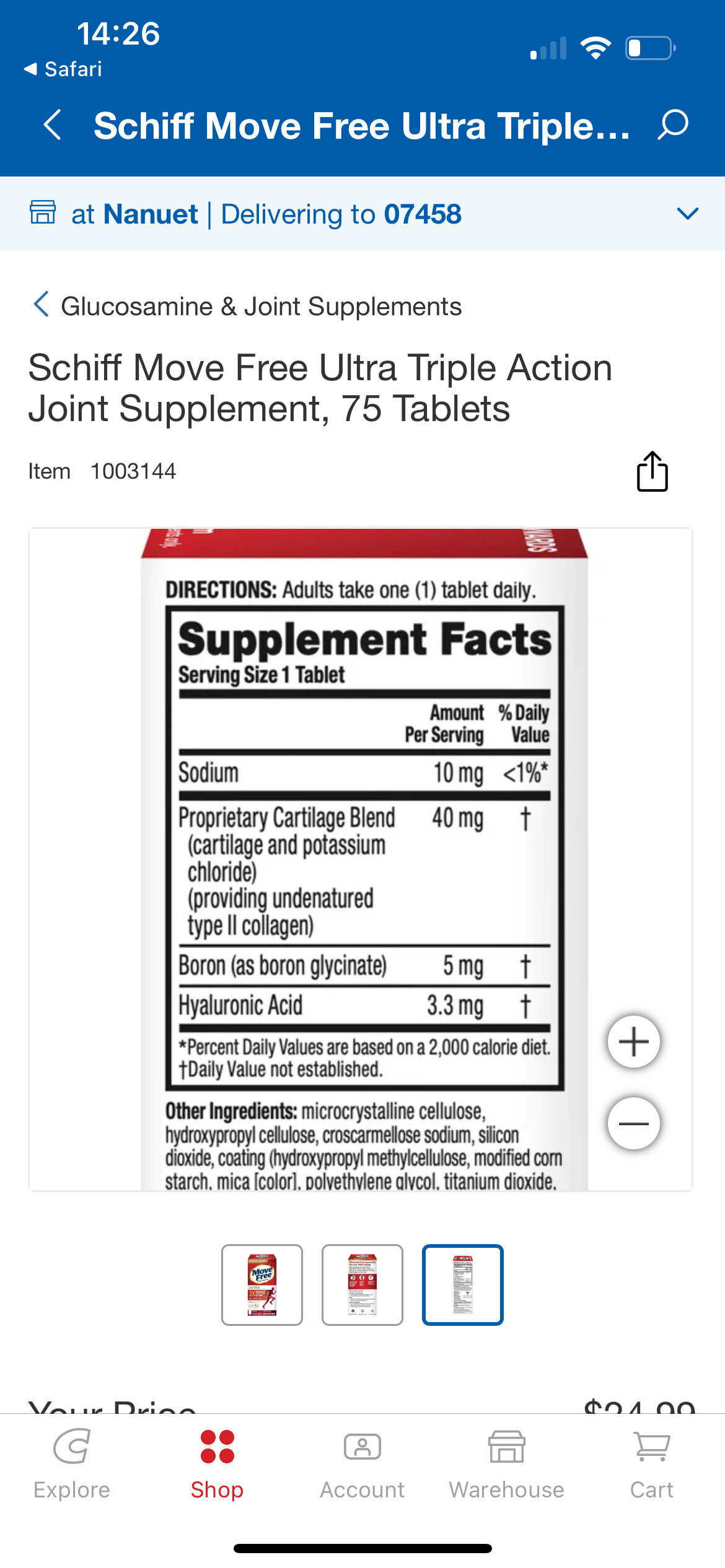
Task: Select the third supplement facts thumbnail
Action: tap(463, 1285)
